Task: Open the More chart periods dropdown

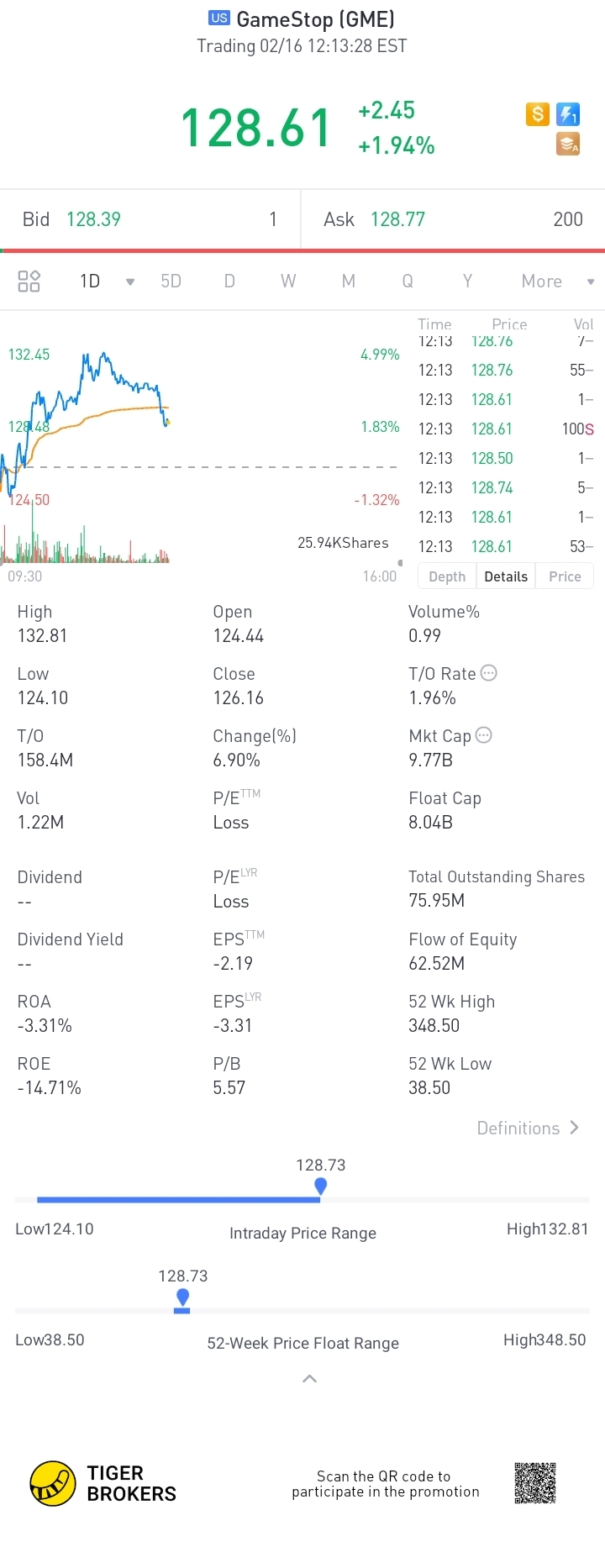Action: 556,282
